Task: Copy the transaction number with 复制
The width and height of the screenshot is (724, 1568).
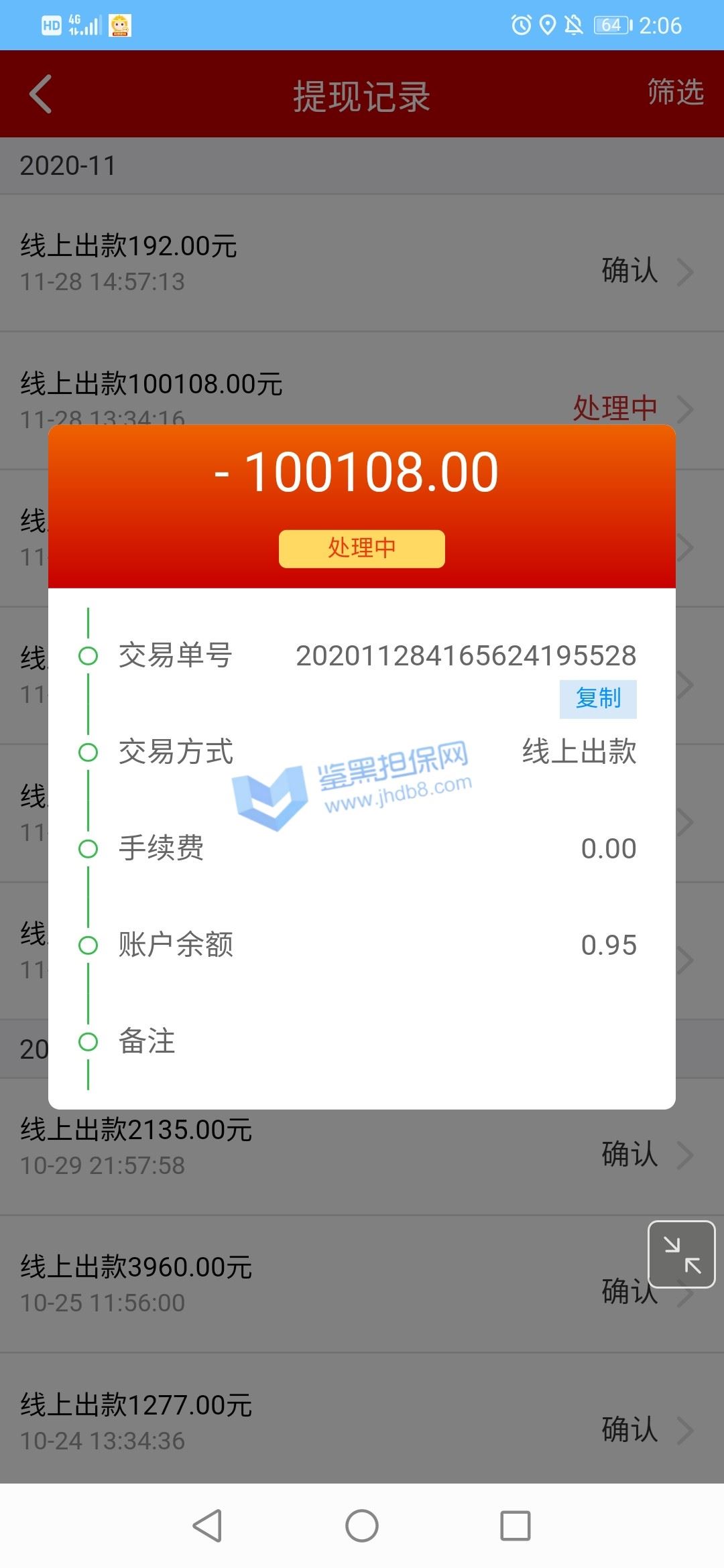Action: (x=598, y=699)
